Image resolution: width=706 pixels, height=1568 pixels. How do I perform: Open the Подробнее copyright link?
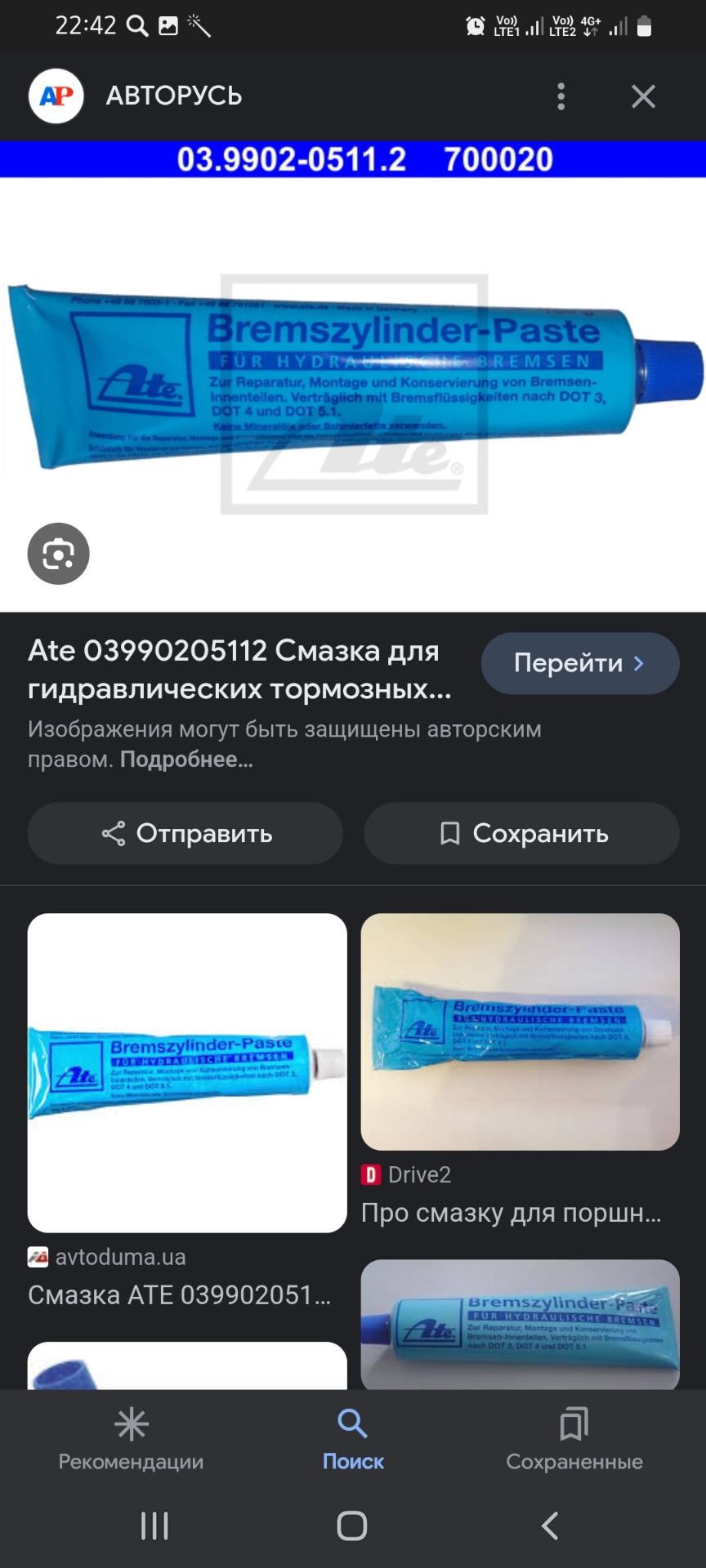click(186, 759)
